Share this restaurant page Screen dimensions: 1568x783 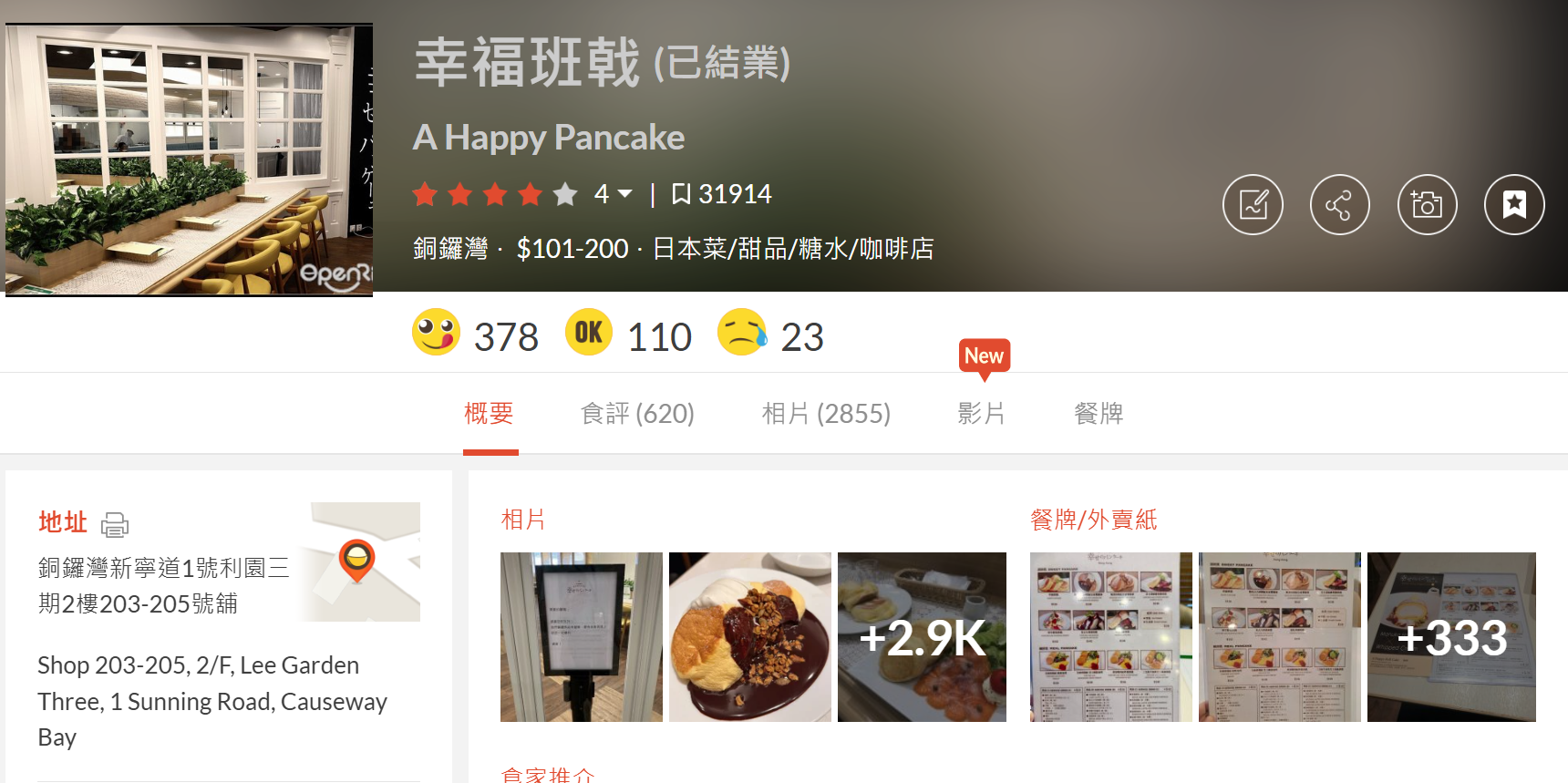click(1339, 205)
